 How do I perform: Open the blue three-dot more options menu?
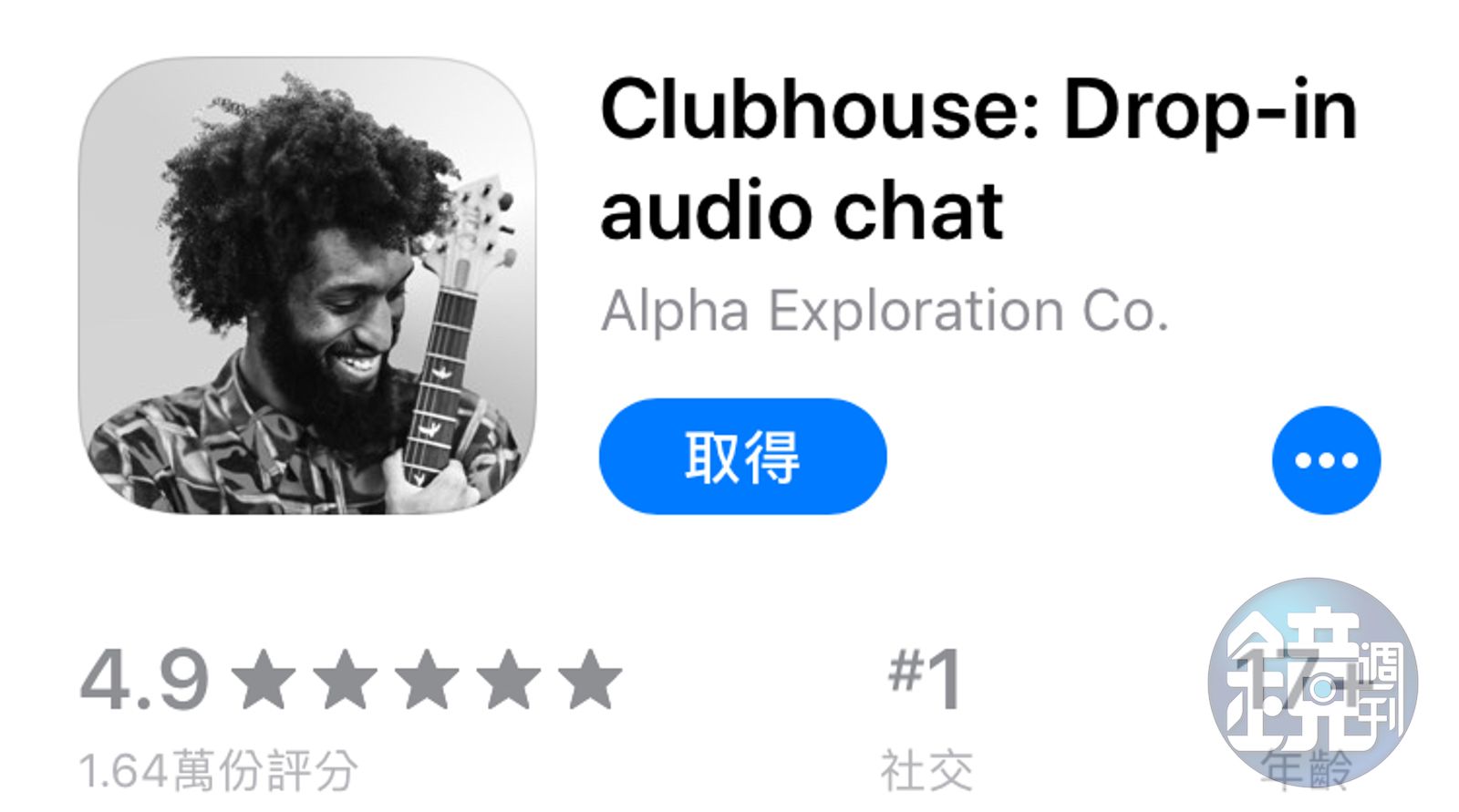click(1325, 460)
